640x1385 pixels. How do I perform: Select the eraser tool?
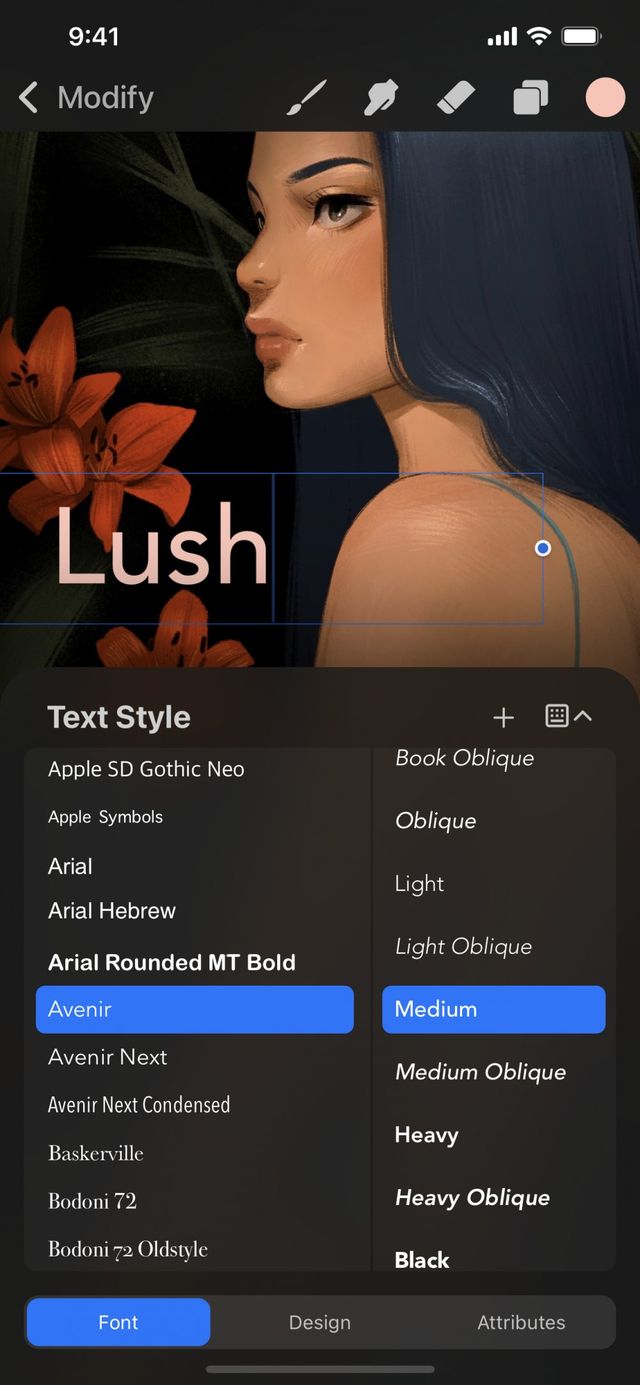(455, 98)
